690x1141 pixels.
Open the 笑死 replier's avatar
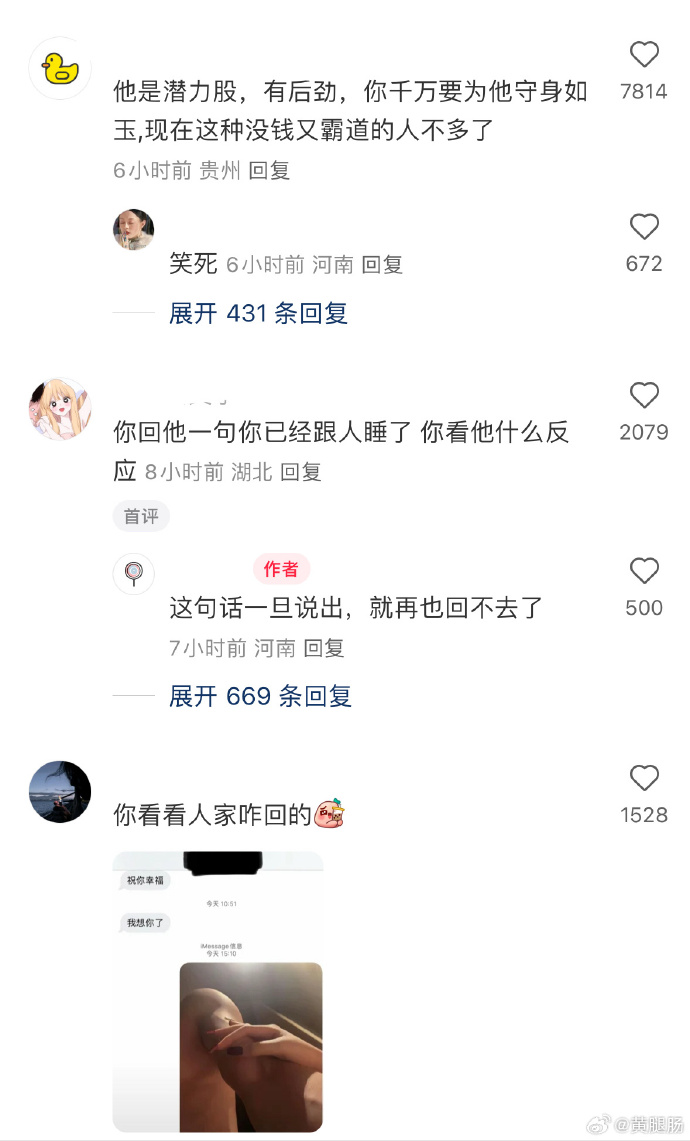(x=133, y=229)
